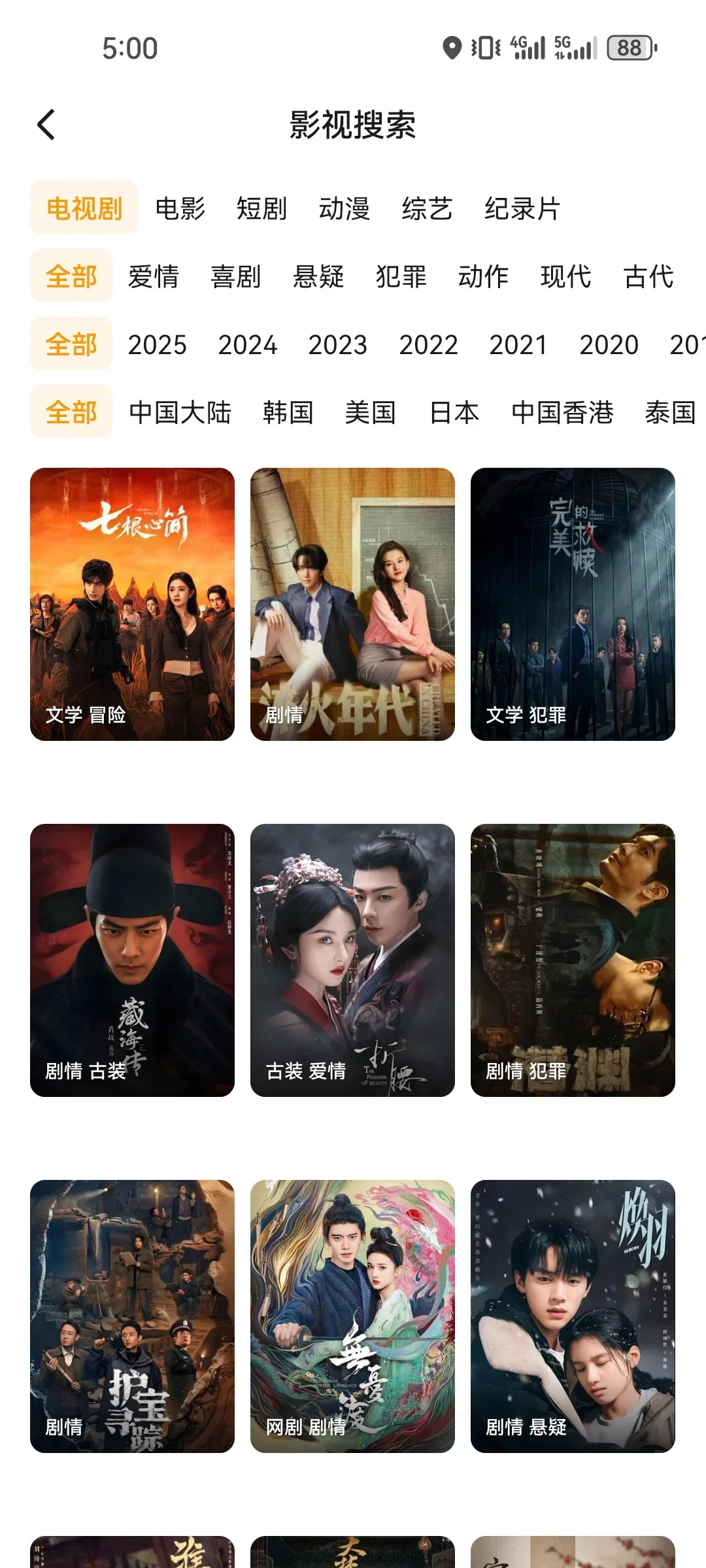Open the 完美救赎 crime drama
Screen dimensions: 706x1568
pyautogui.click(x=573, y=604)
